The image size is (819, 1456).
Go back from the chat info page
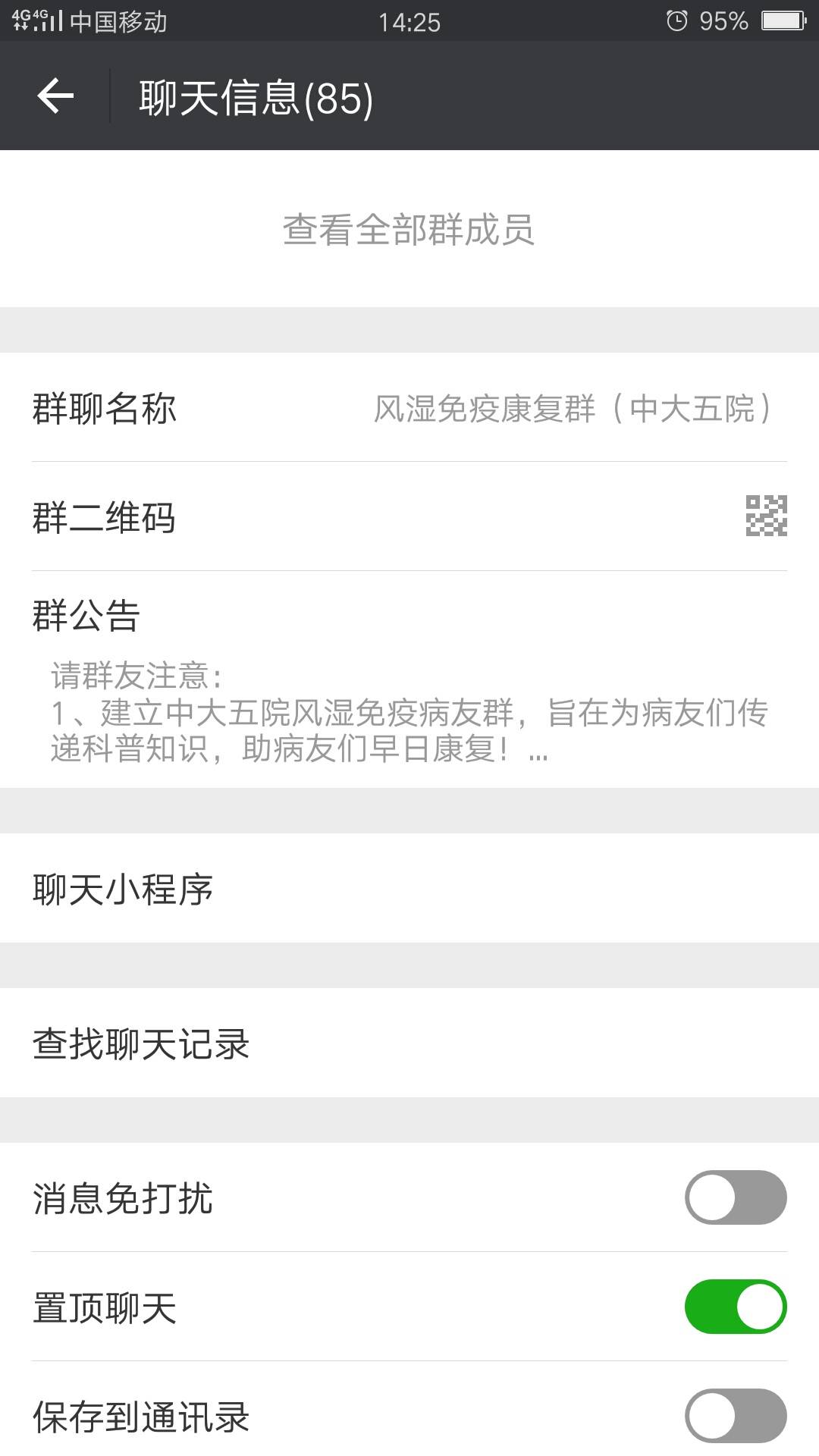55,96
